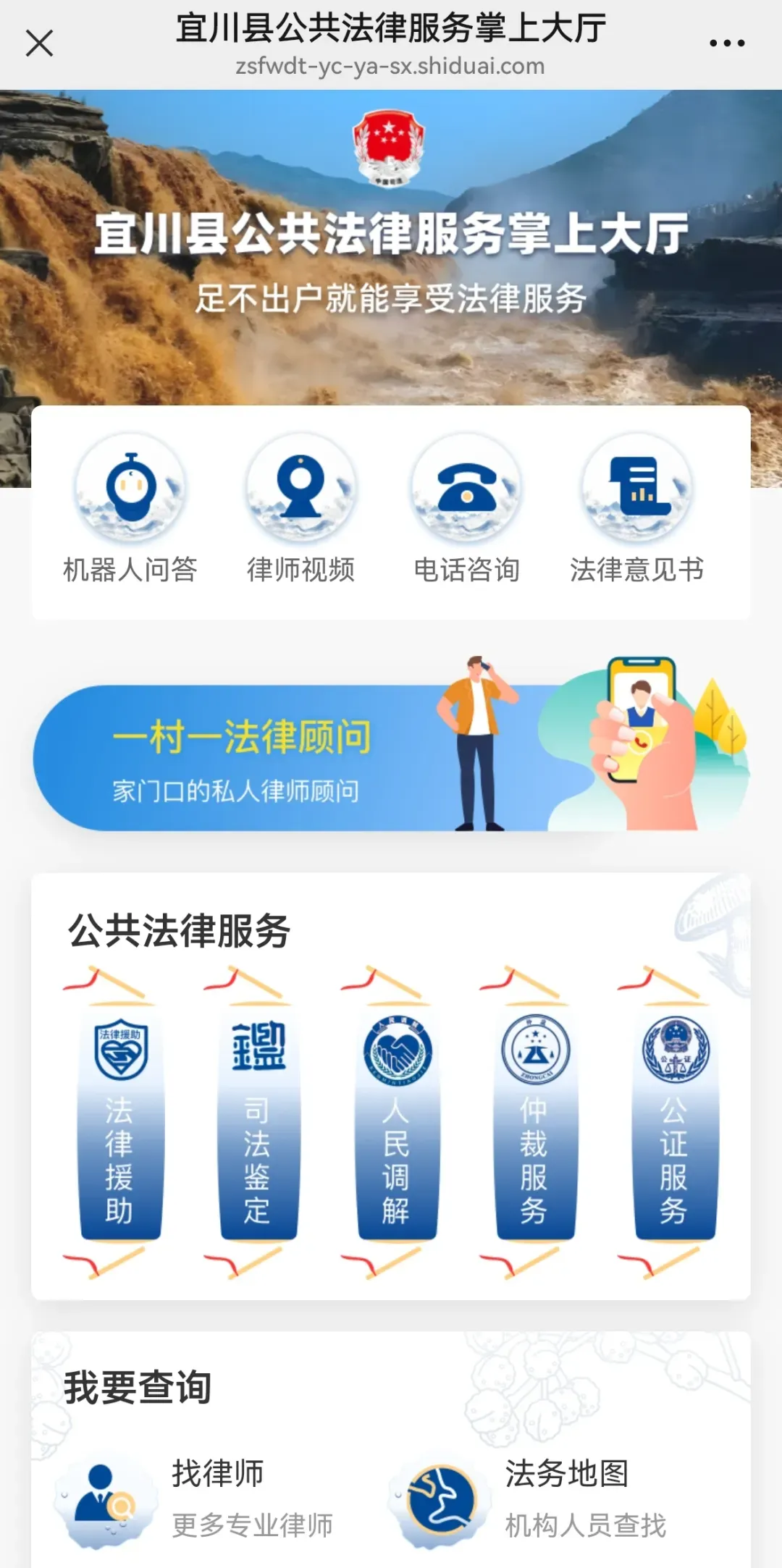The image size is (782, 1568).
Task: Select 司法鉴定 judicial appraisal
Action: (258, 1124)
